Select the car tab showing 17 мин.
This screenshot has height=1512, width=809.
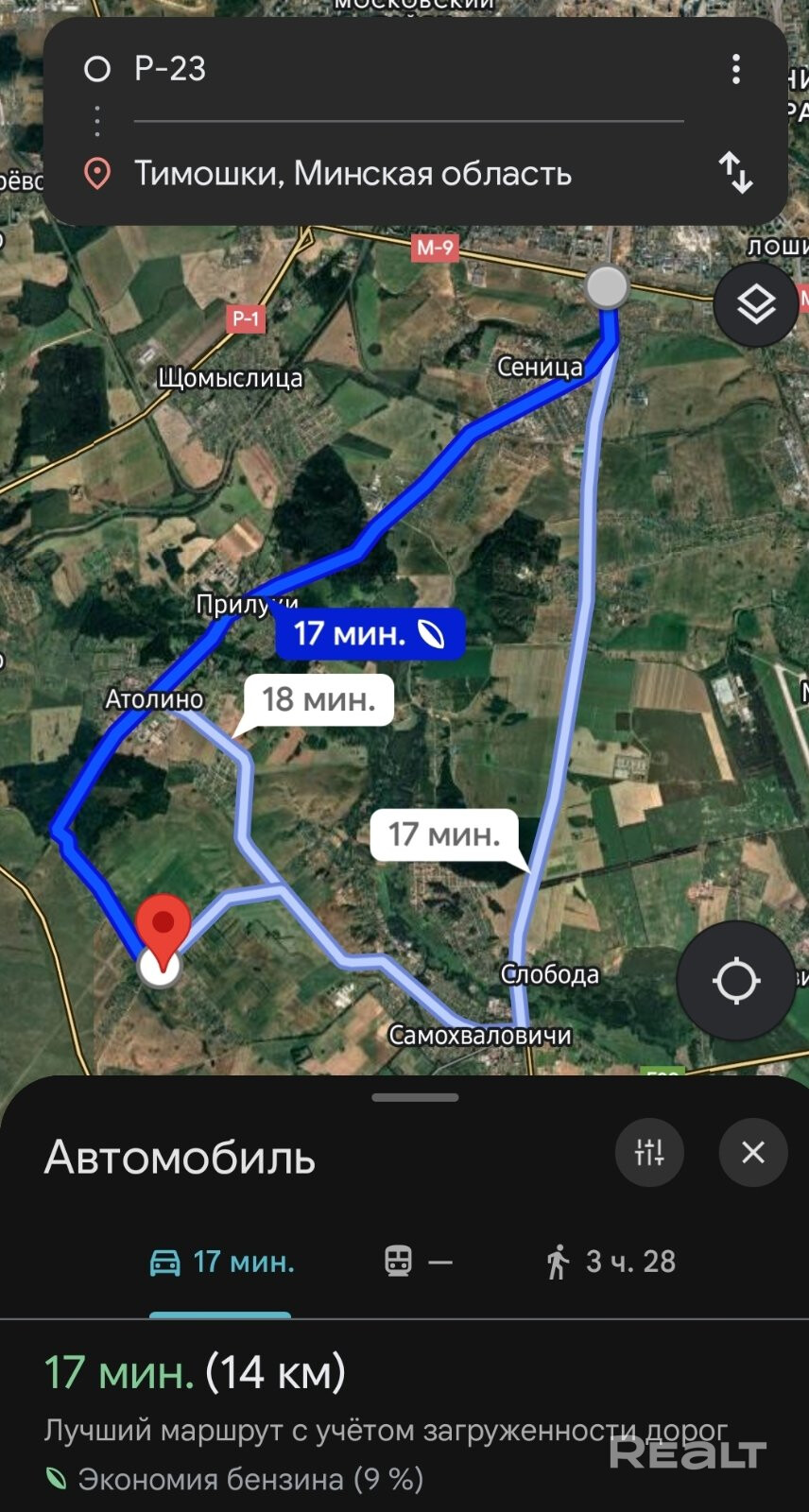222,1262
